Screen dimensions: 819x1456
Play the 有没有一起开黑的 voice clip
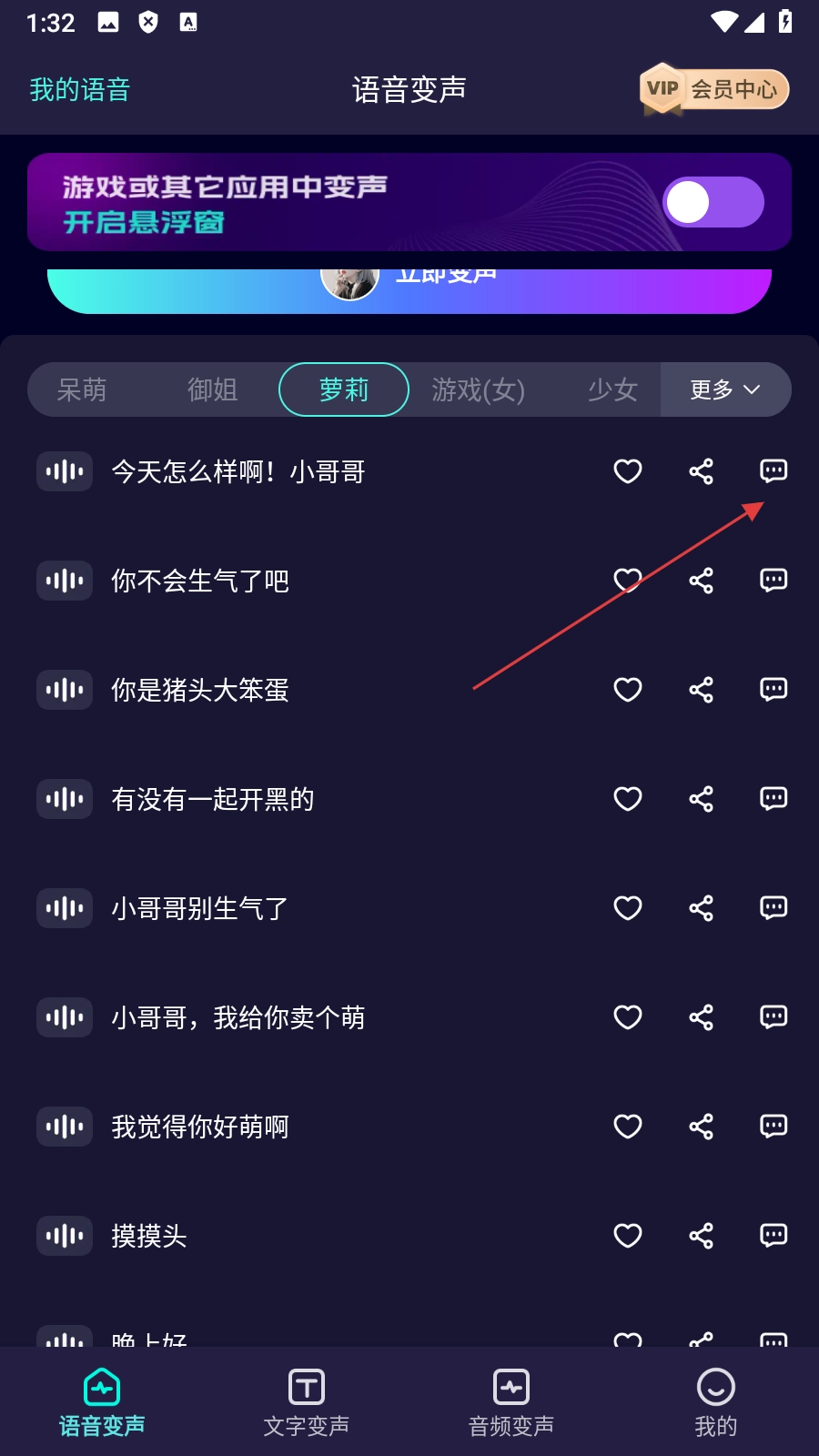pos(65,799)
